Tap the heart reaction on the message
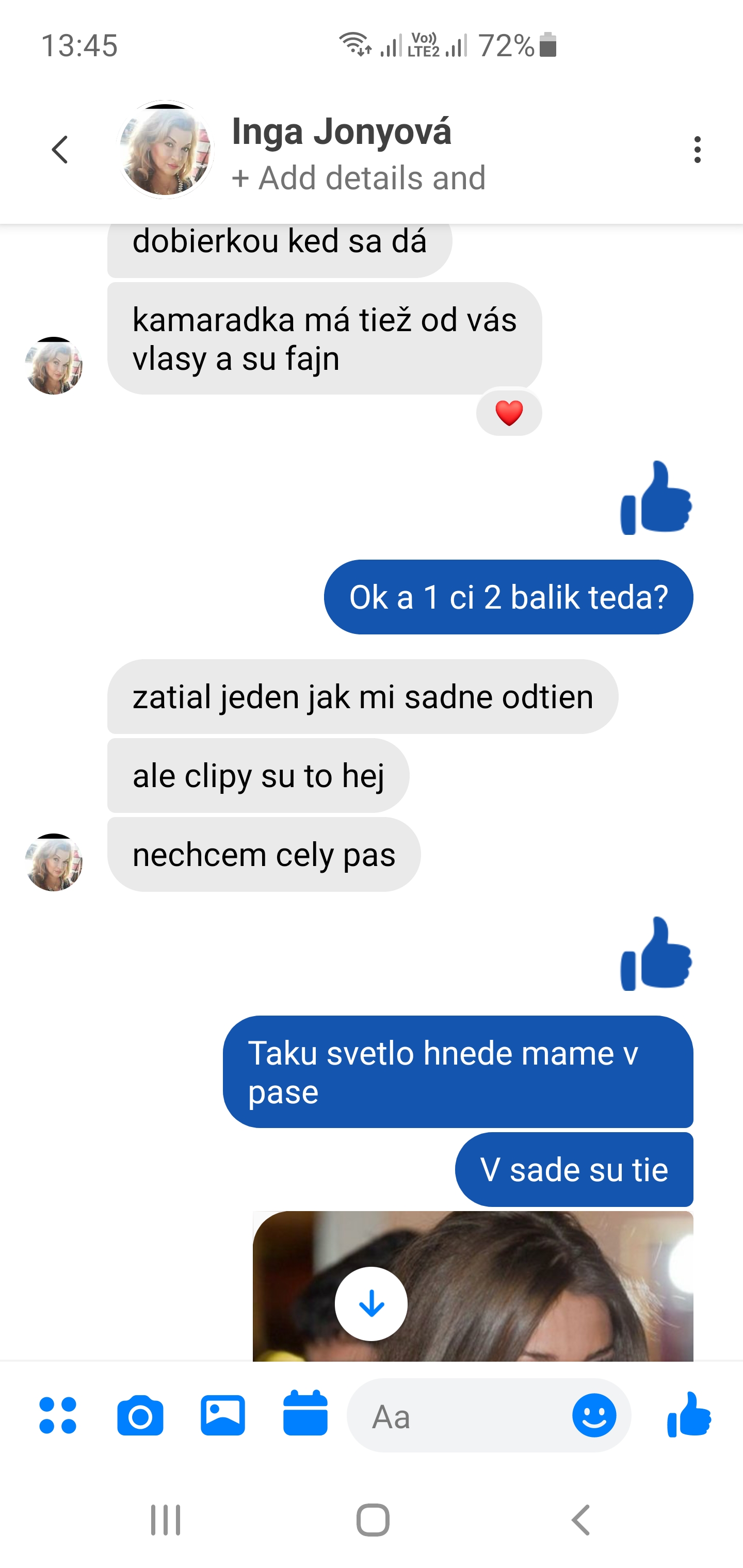This screenshot has width=743, height=1568. (509, 413)
